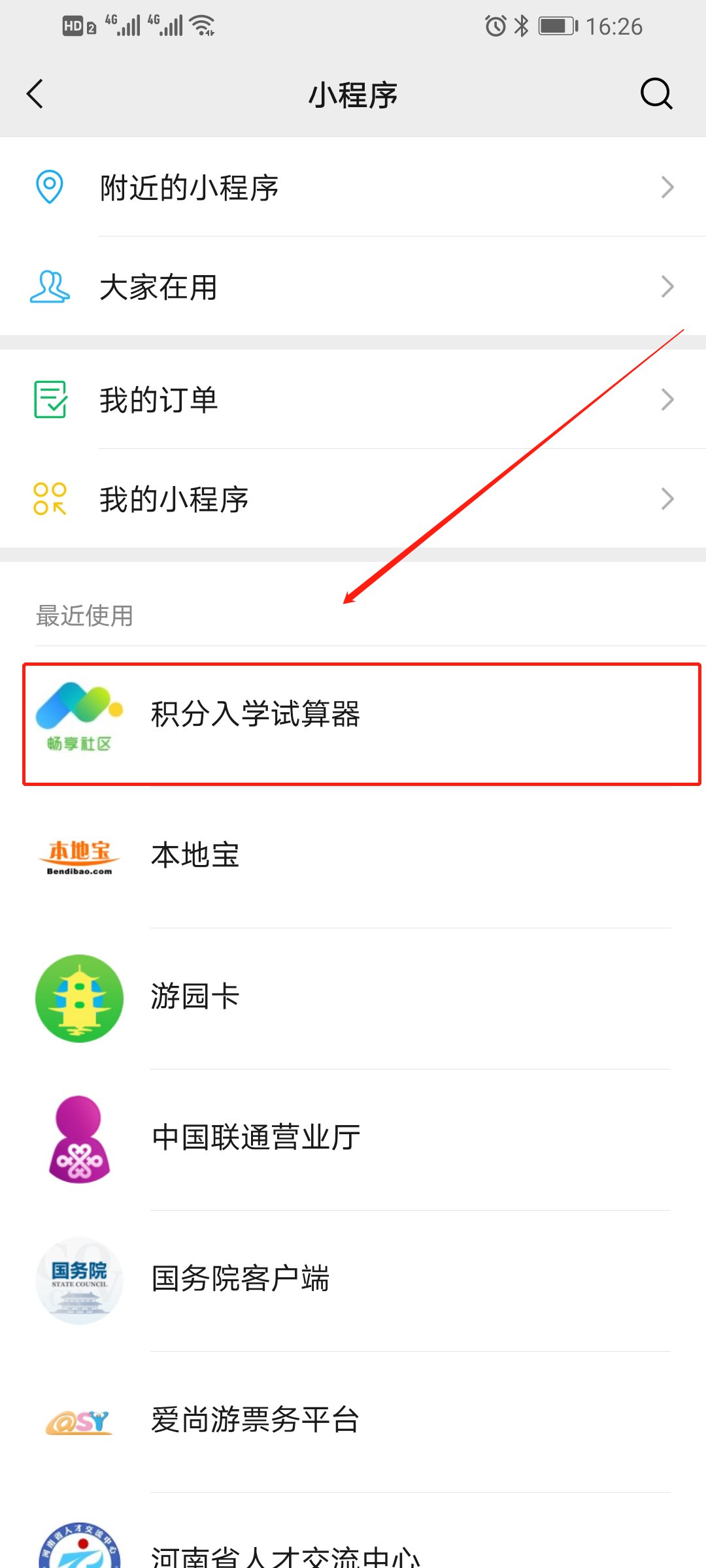Open 附近的小程序
The height and width of the screenshot is (1568, 706).
click(x=353, y=188)
